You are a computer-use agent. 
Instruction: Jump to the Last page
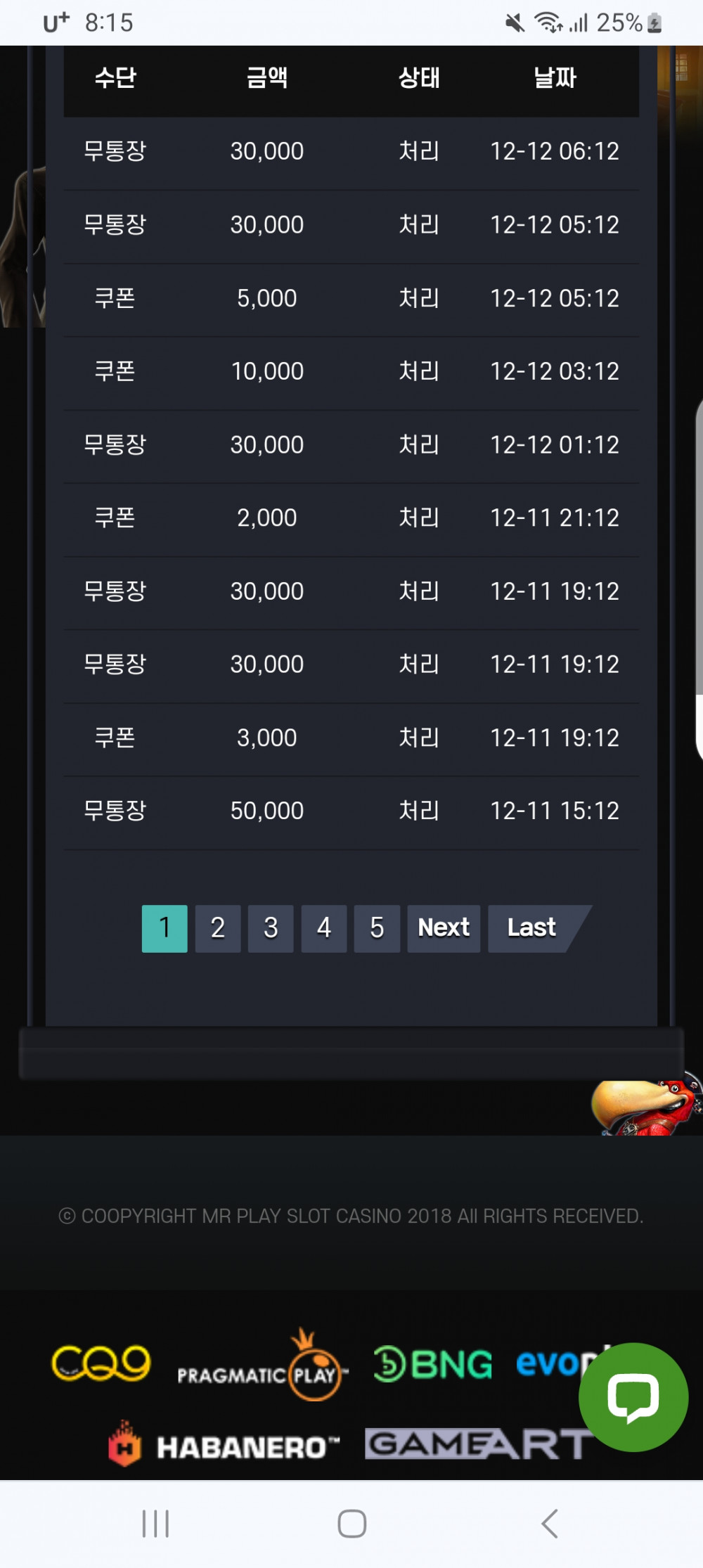pyautogui.click(x=533, y=928)
